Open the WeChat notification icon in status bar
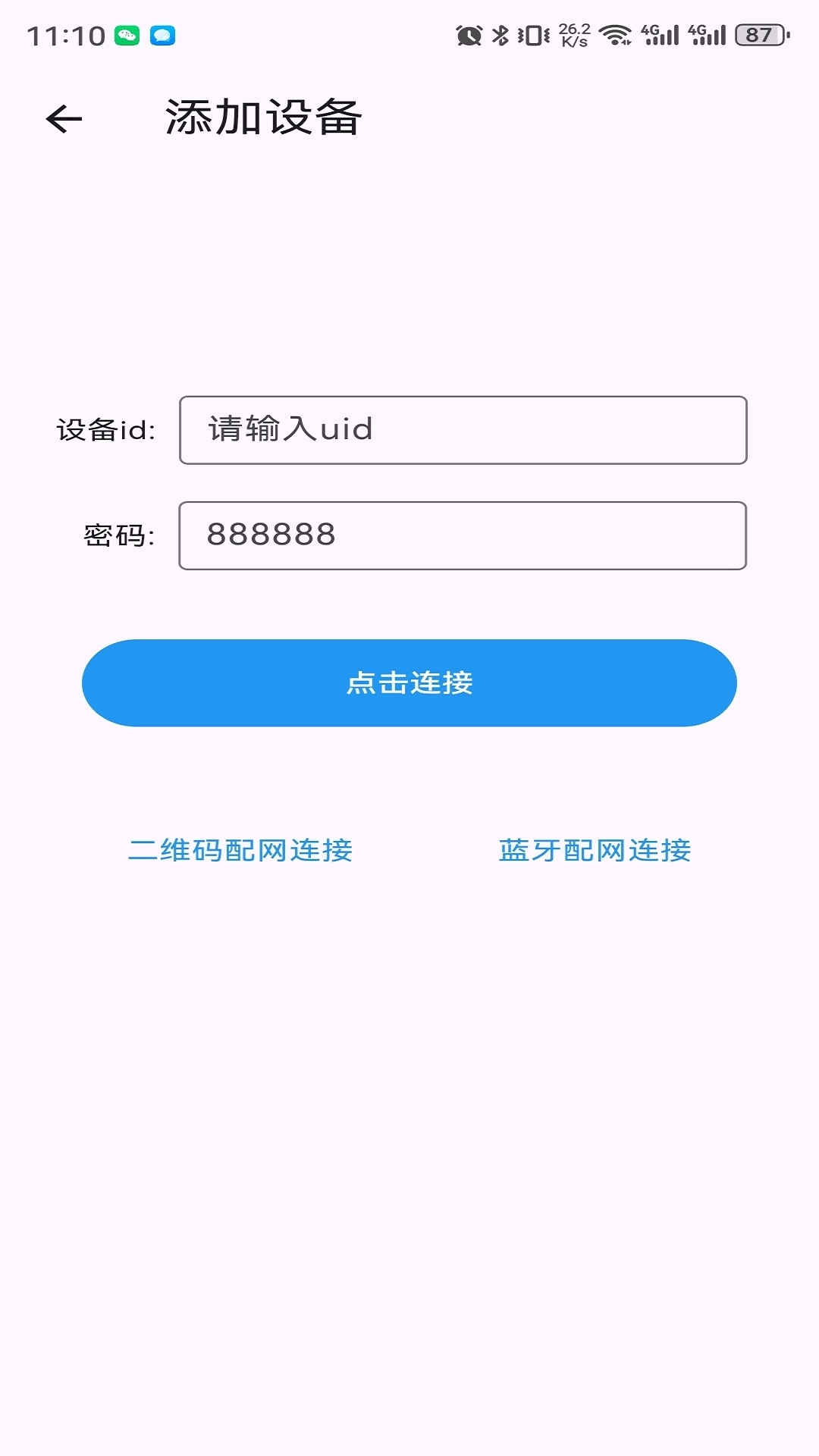819x1456 pixels. (127, 33)
